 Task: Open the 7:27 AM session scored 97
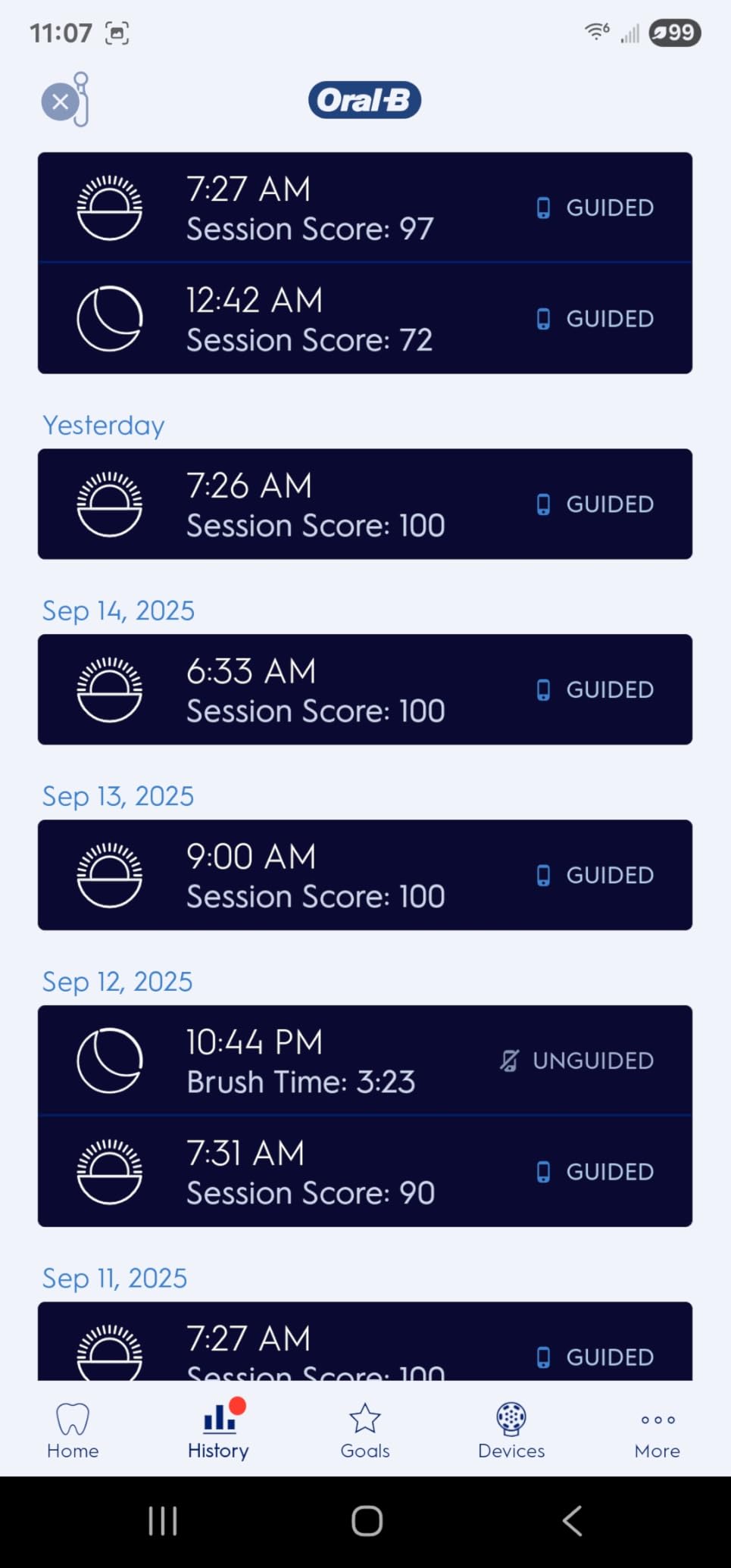tap(364, 208)
